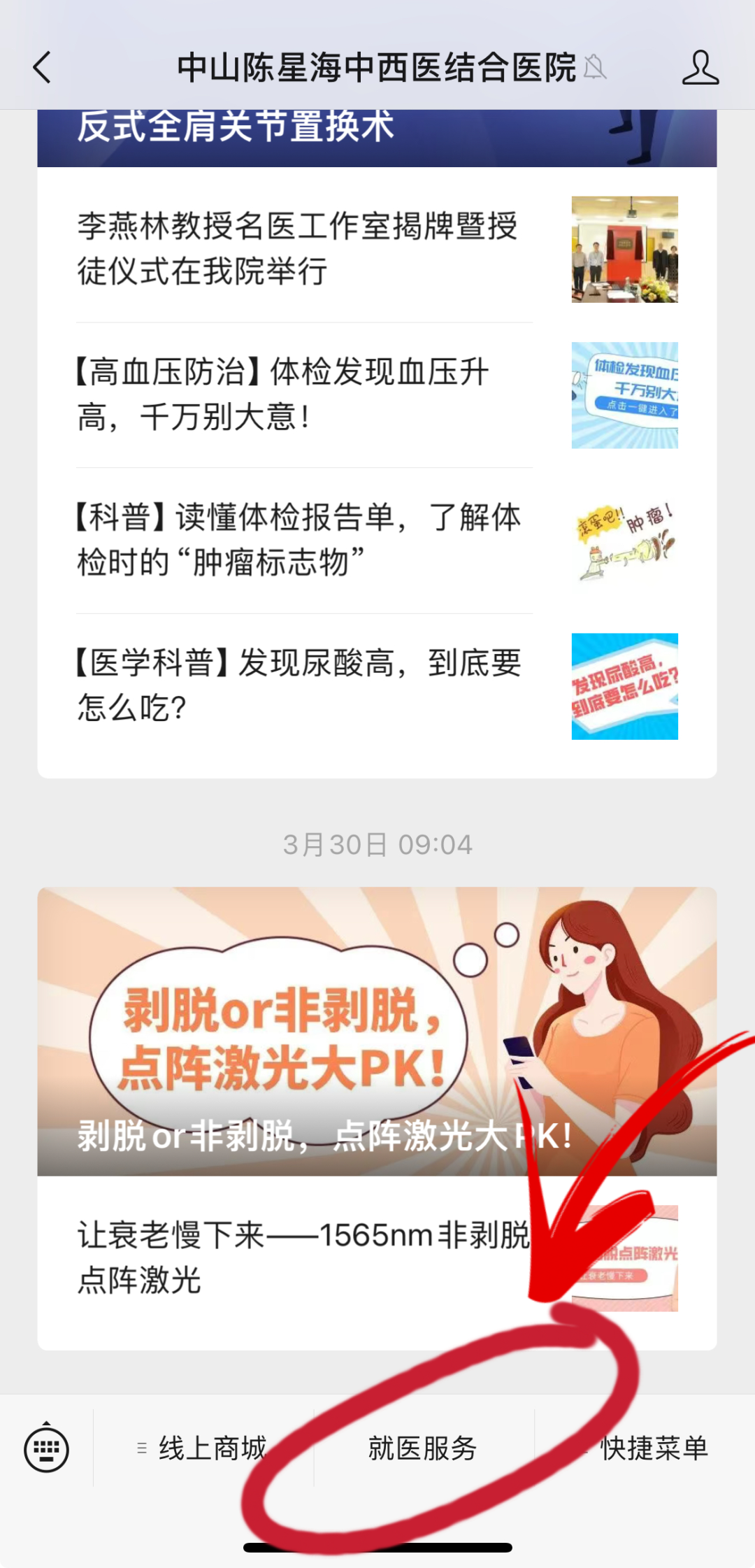Read the 高血压防治 blood pressure article
The width and height of the screenshot is (755, 1568).
coord(376,394)
